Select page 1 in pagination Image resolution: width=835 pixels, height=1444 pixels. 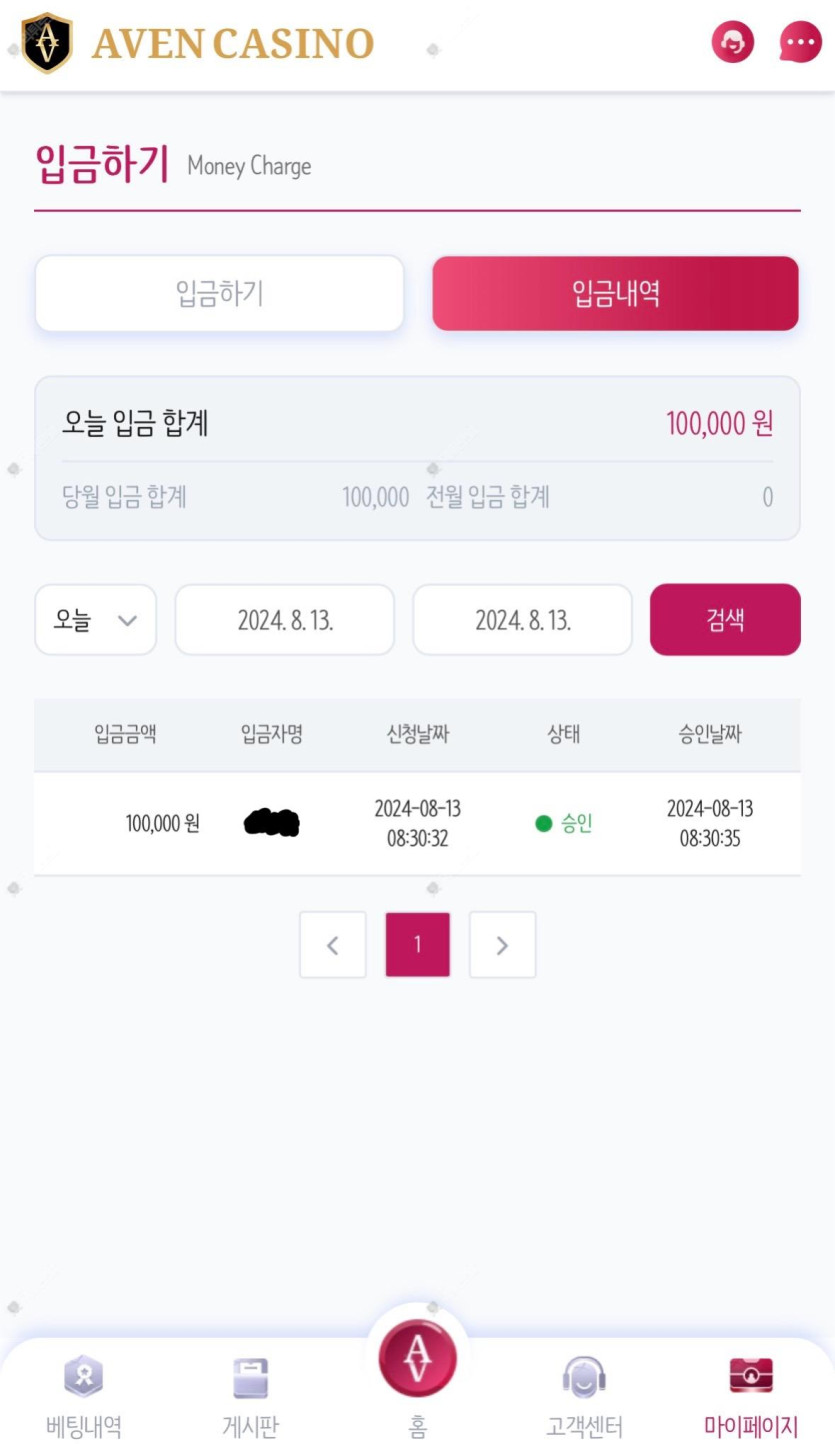pyautogui.click(x=417, y=945)
